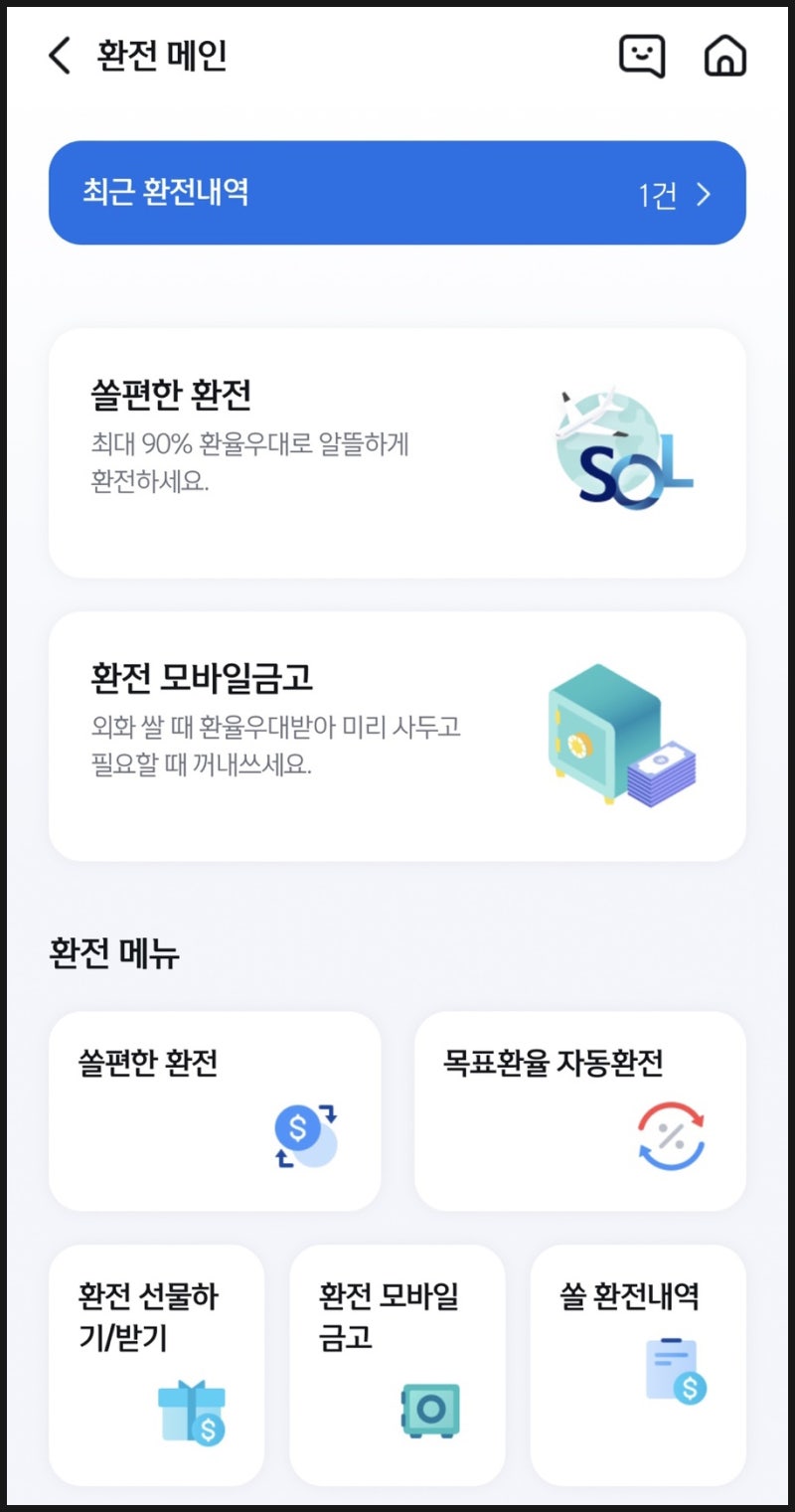Open 목표환율 자동환전 tile

[x=580, y=1111]
